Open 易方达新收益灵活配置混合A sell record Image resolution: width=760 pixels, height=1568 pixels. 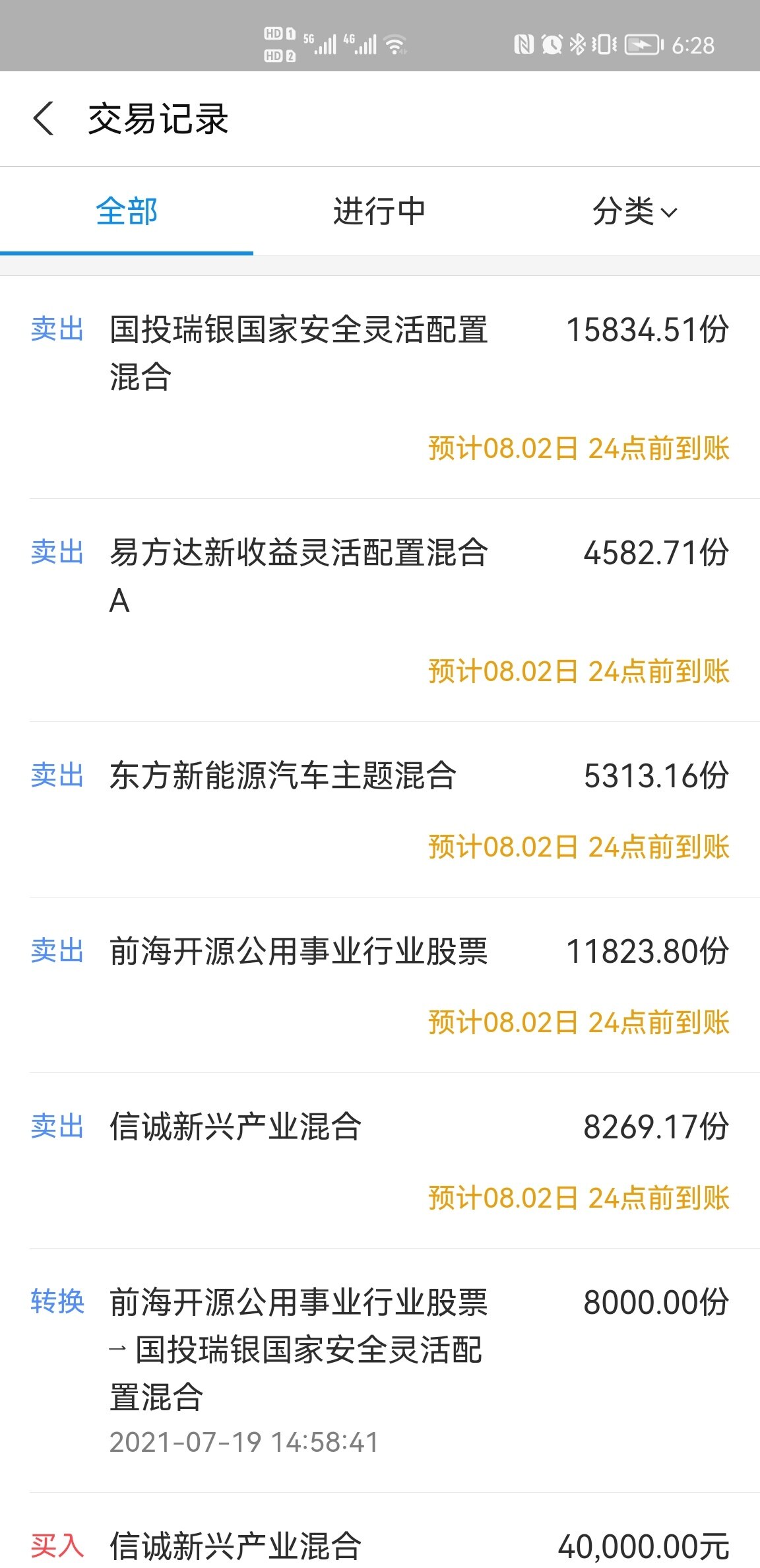[298, 576]
